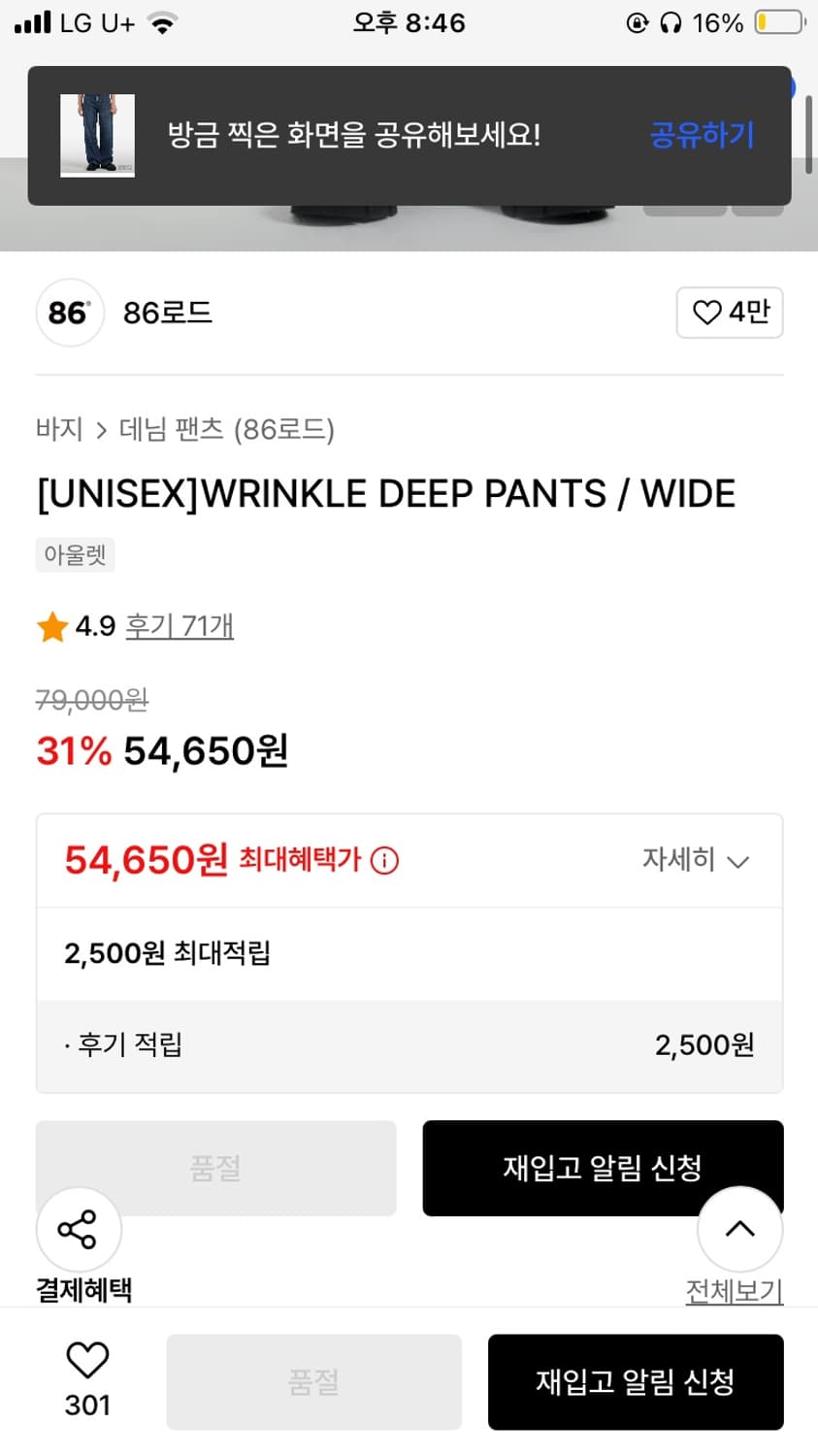
Task: Tap the 재입고 알림 신청 button
Action: 603,1168
